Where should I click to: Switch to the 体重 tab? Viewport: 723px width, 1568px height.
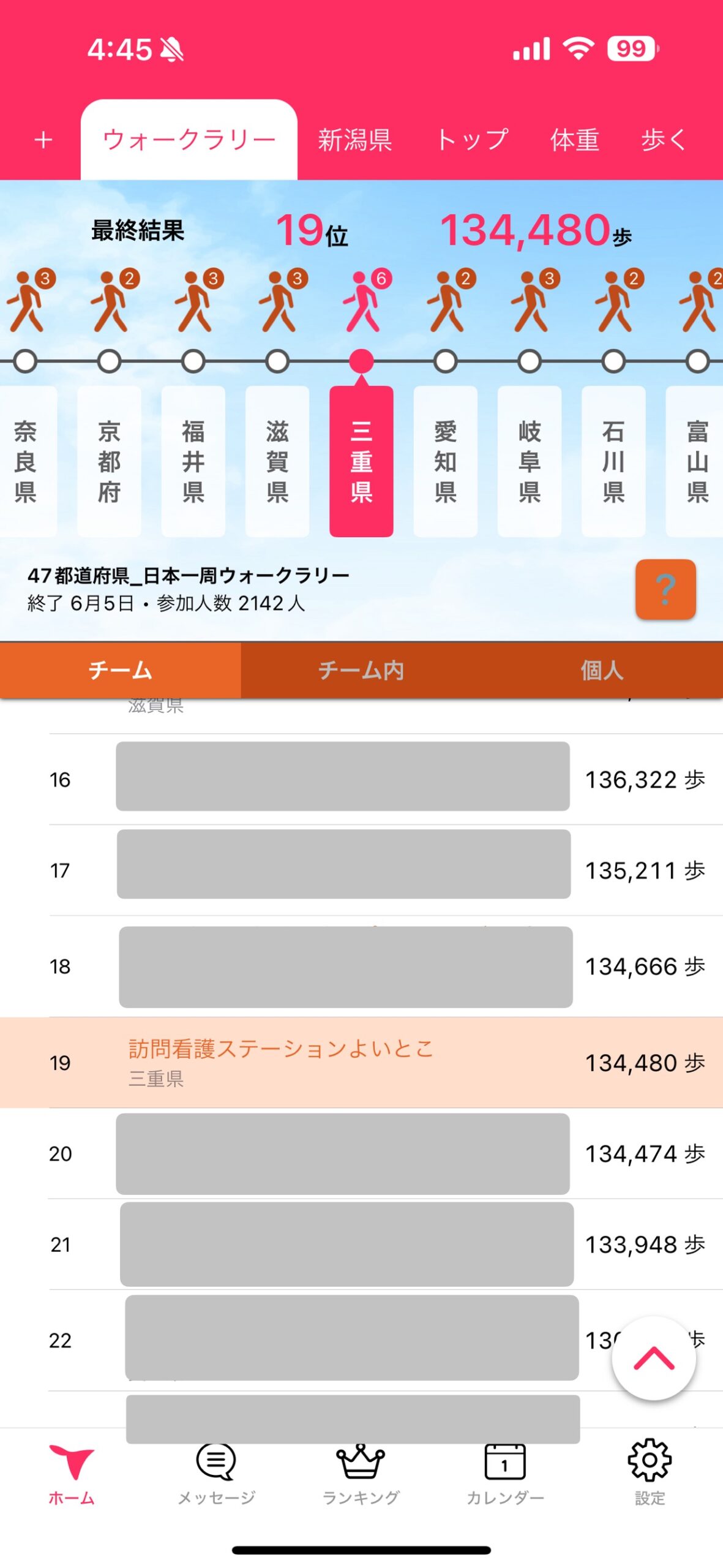(574, 140)
